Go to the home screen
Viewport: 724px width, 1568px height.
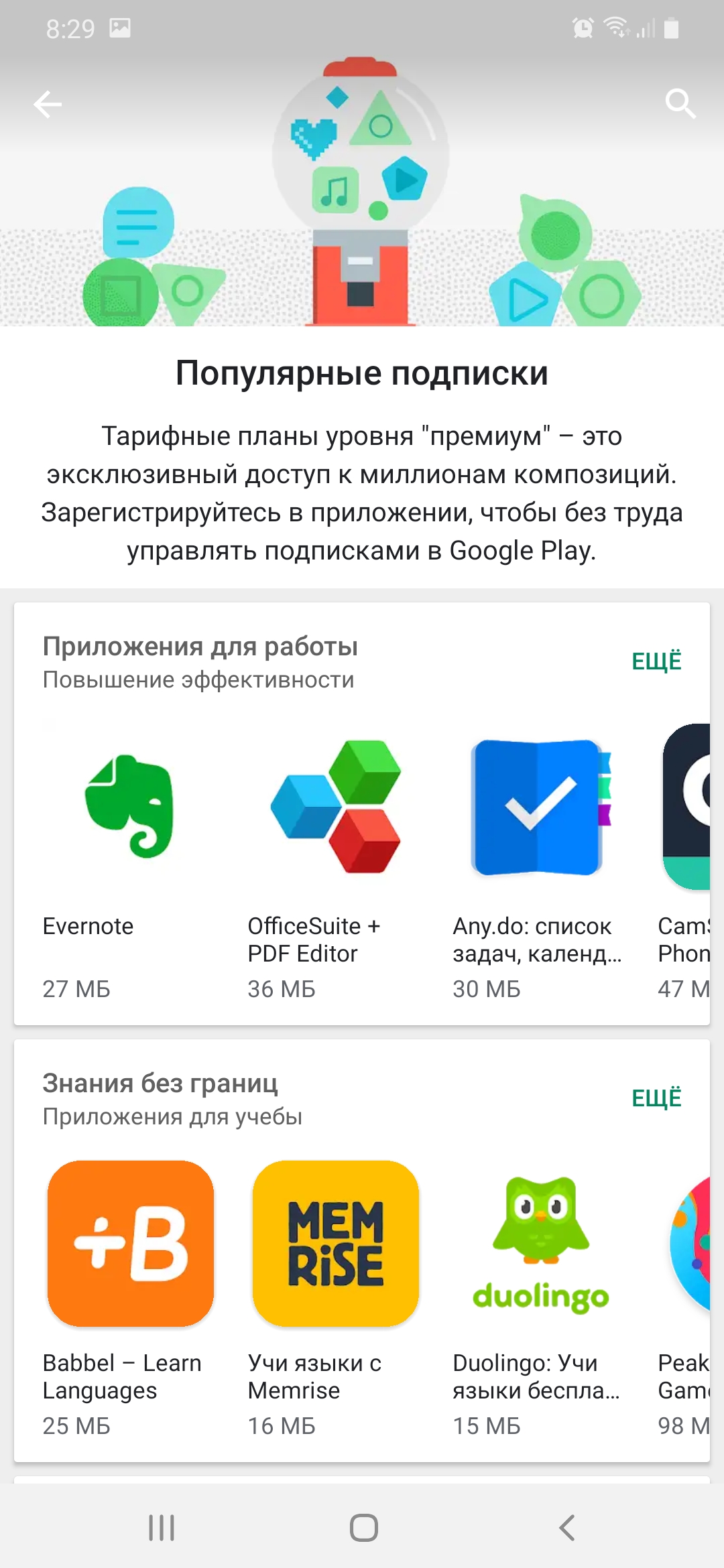pyautogui.click(x=363, y=1528)
